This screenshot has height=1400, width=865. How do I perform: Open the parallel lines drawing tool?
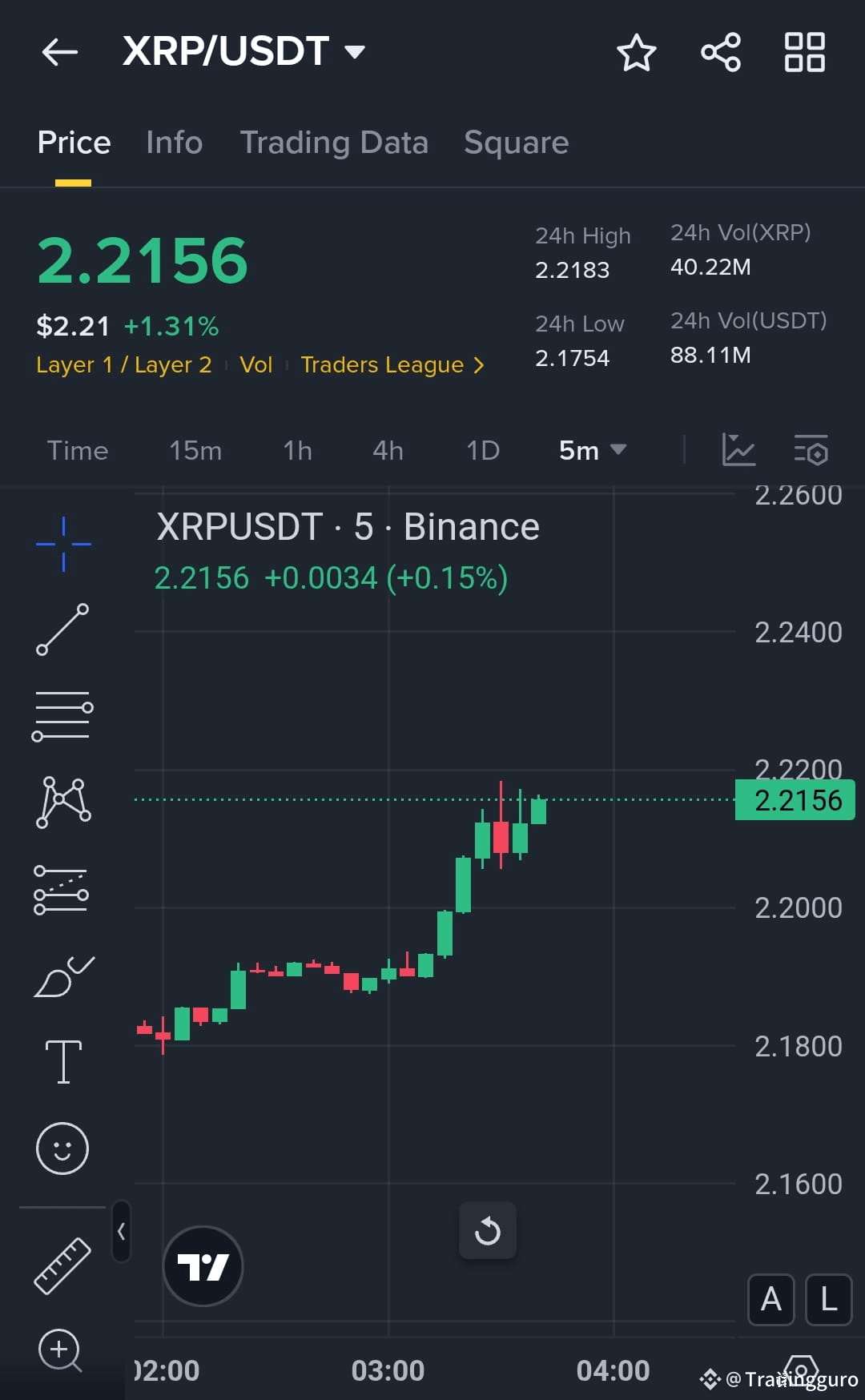pos(62,715)
